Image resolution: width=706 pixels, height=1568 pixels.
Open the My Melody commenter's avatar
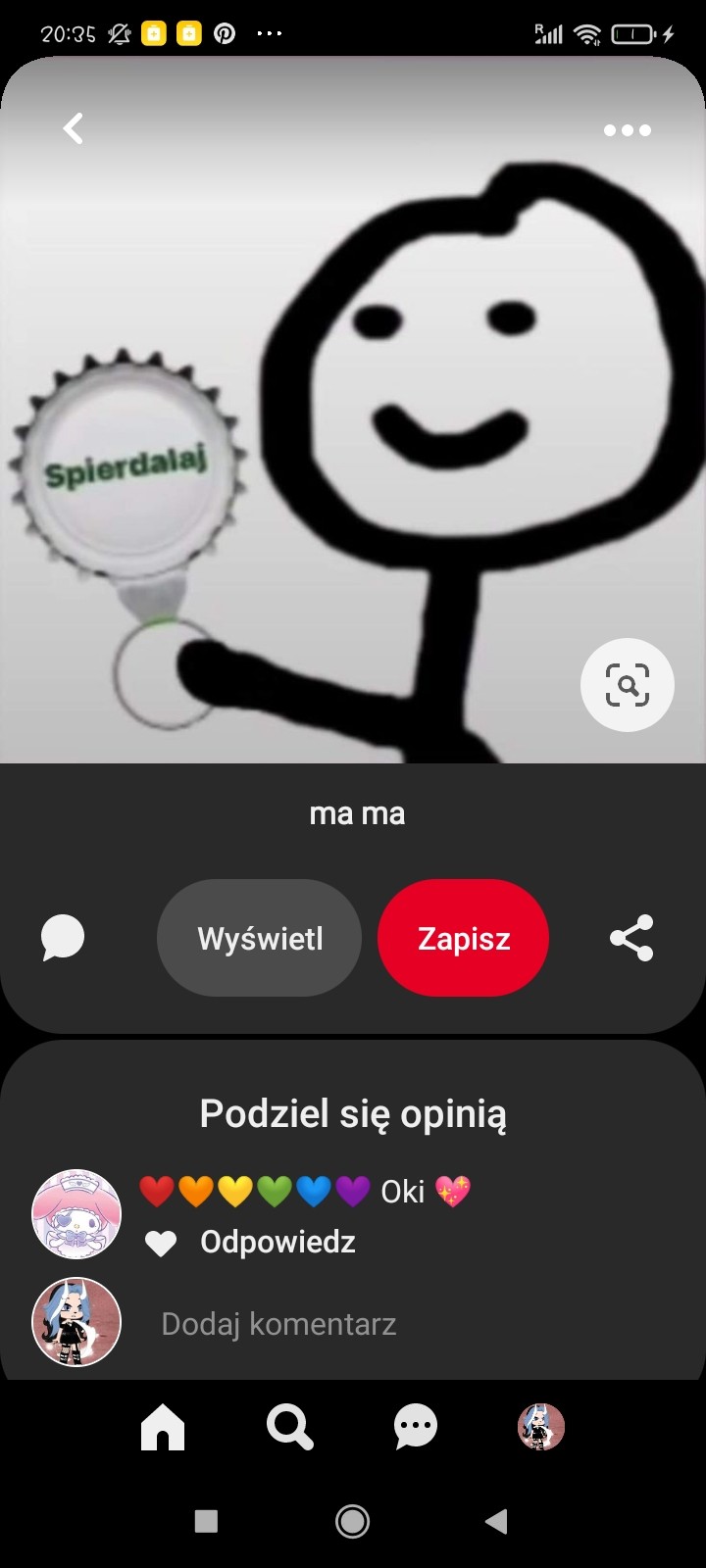(76, 1213)
